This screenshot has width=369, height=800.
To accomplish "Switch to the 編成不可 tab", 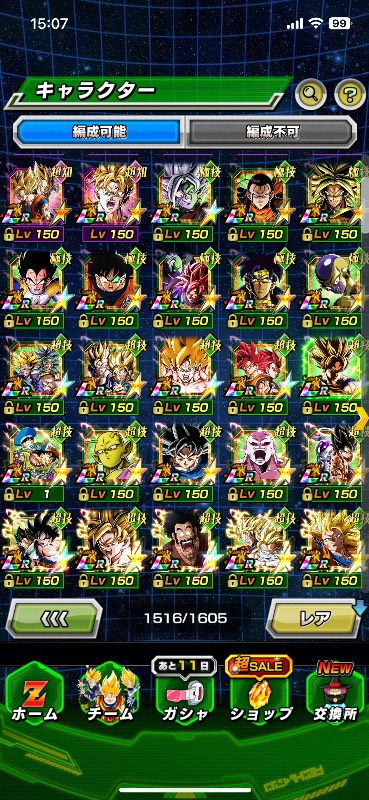I will point(272,132).
